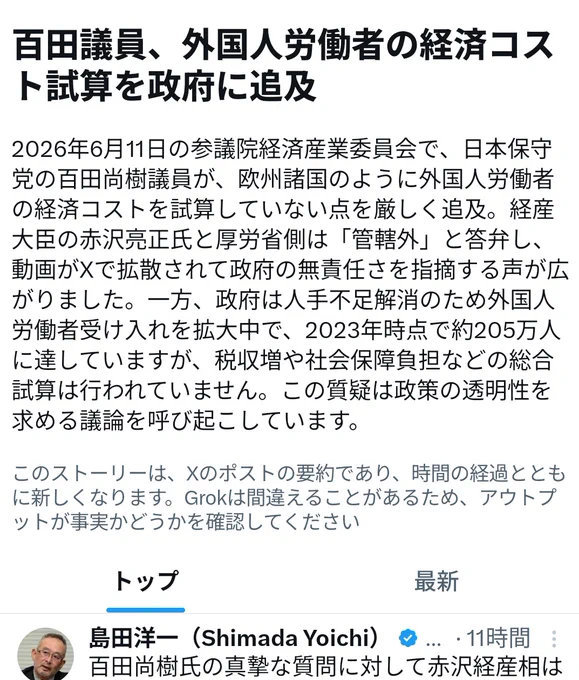Switch to the 最新 tab
The height and width of the screenshot is (680, 579).
tap(436, 581)
